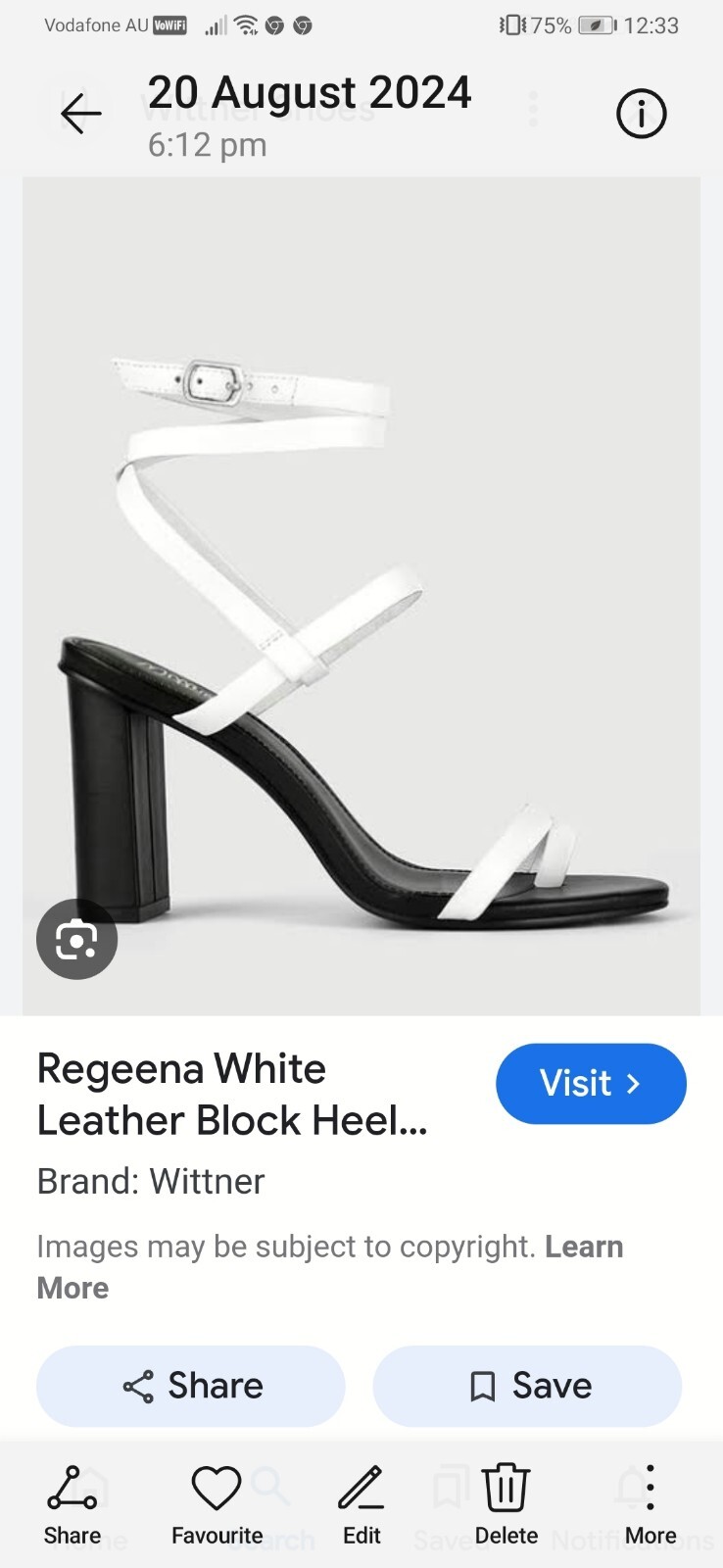The image size is (723, 1568).
Task: Go back using the top-left arrow
Action: pyautogui.click(x=80, y=115)
